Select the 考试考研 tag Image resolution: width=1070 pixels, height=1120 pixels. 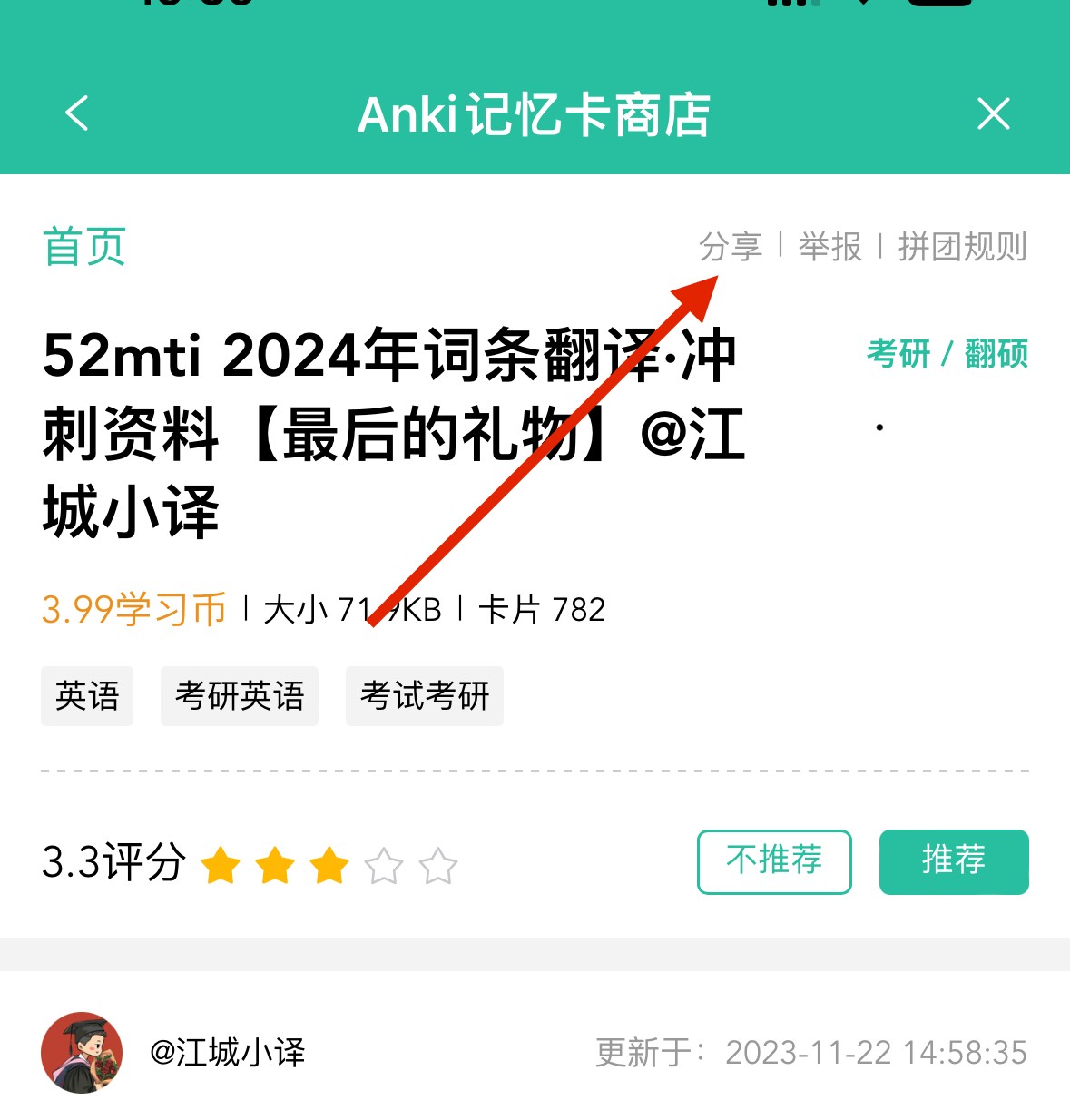[425, 696]
